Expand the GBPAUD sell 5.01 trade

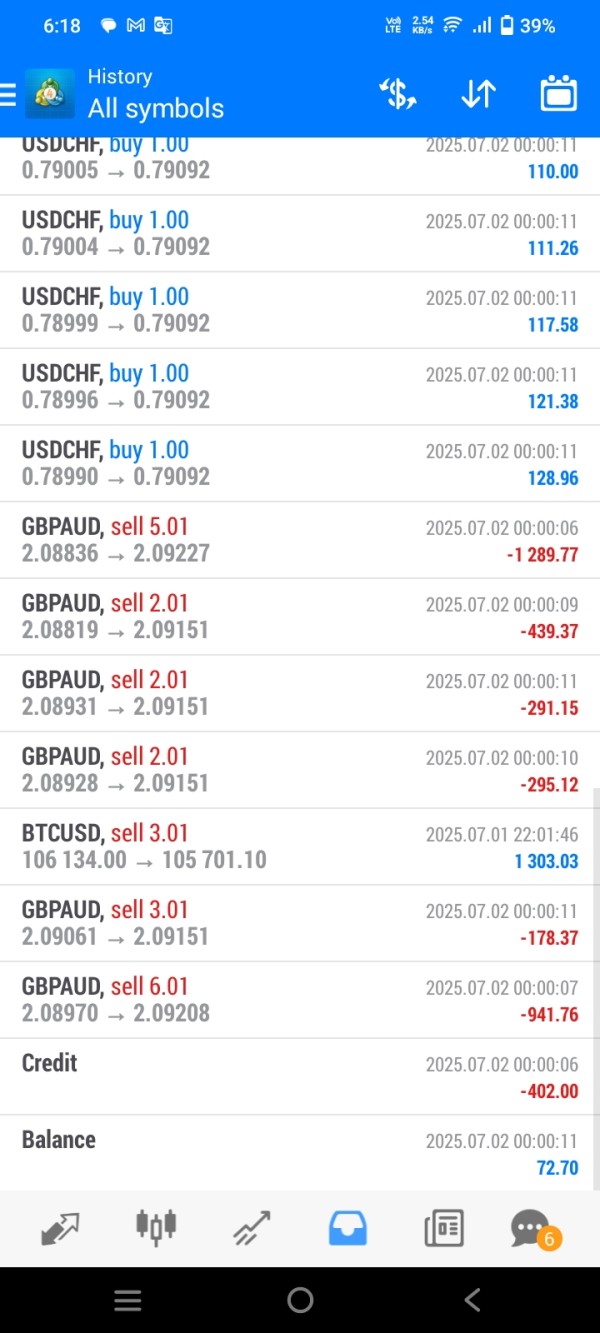300,540
